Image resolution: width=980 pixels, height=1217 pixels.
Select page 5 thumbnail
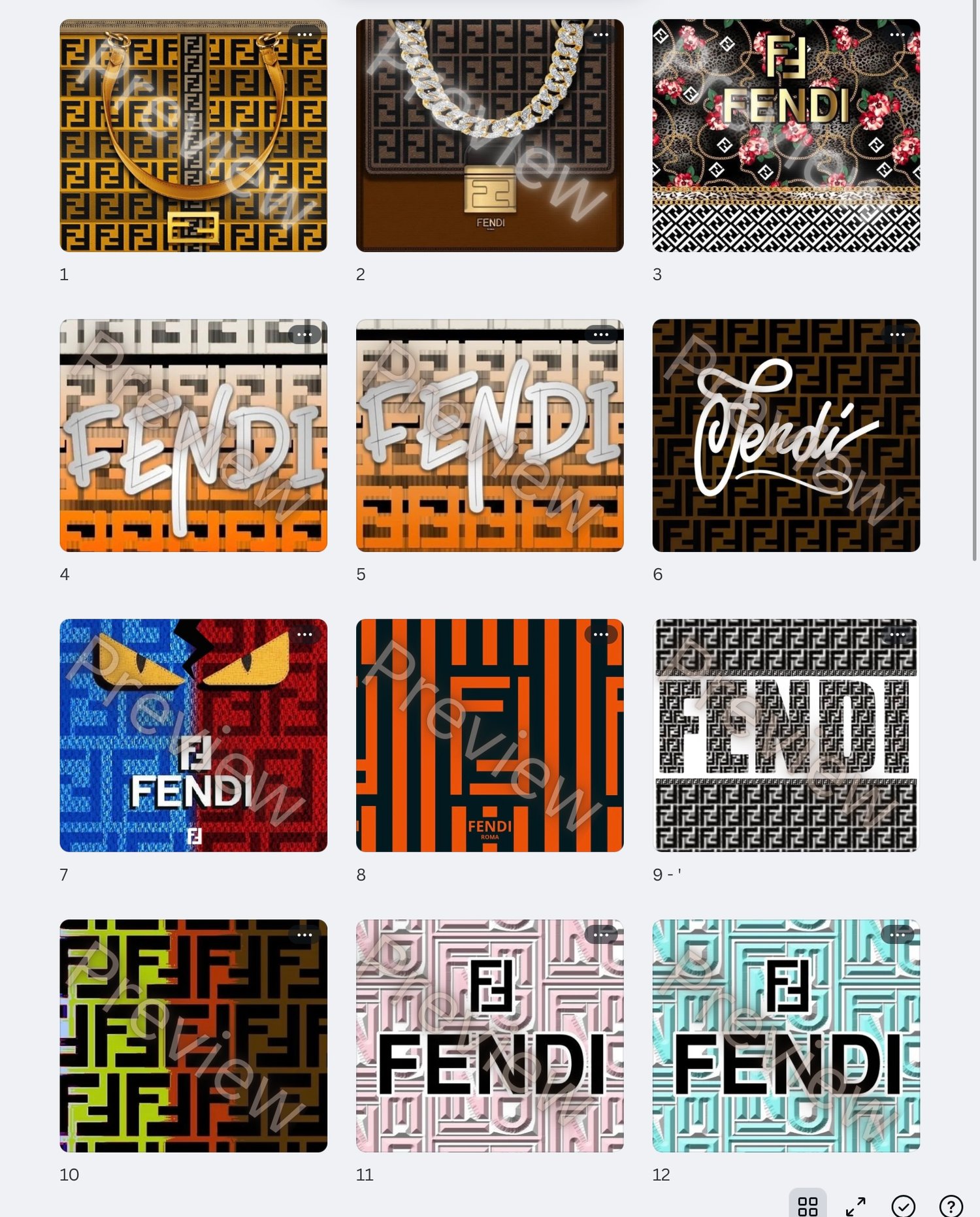489,436
